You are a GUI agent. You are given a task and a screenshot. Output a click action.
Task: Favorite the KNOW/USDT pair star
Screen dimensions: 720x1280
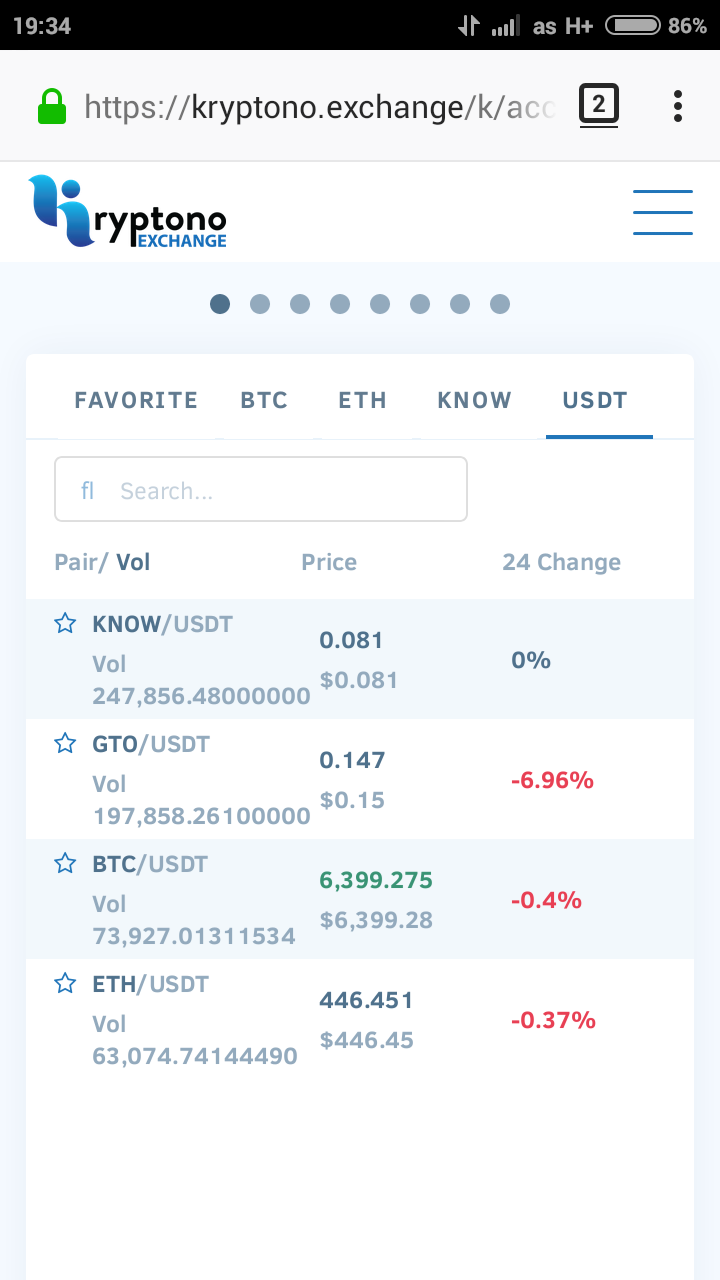pos(65,624)
